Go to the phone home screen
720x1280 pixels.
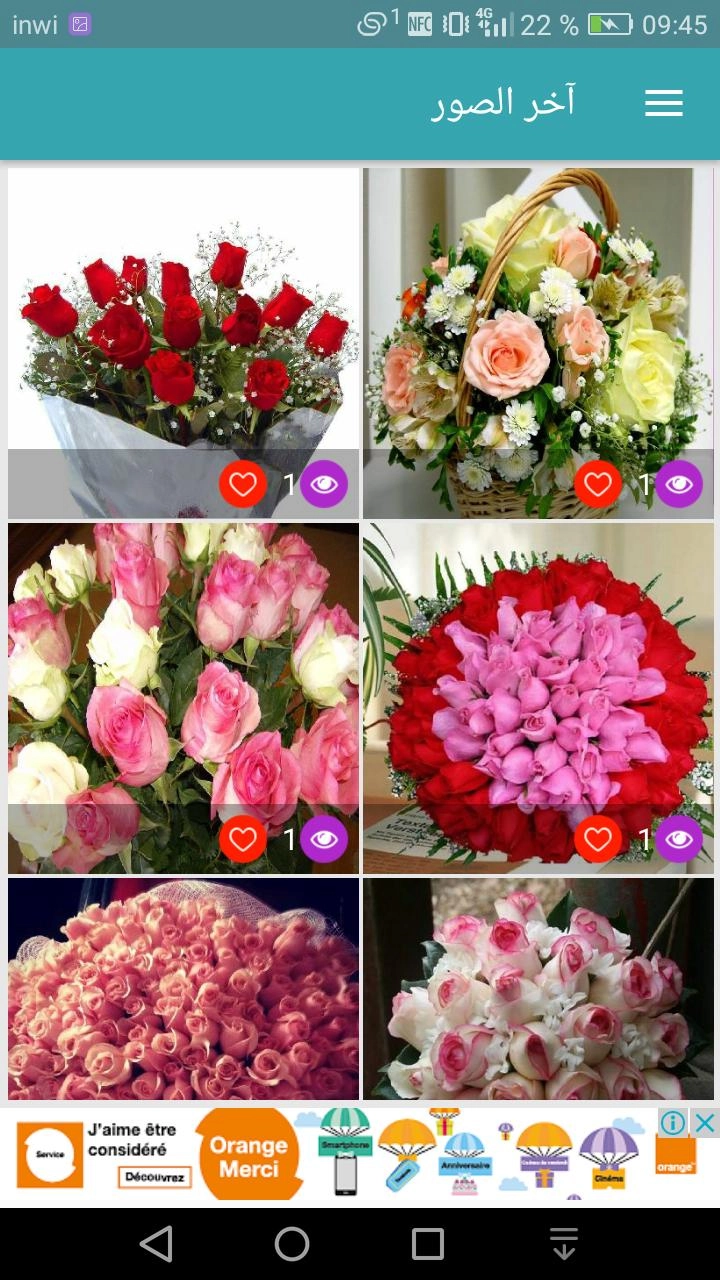coord(292,1244)
